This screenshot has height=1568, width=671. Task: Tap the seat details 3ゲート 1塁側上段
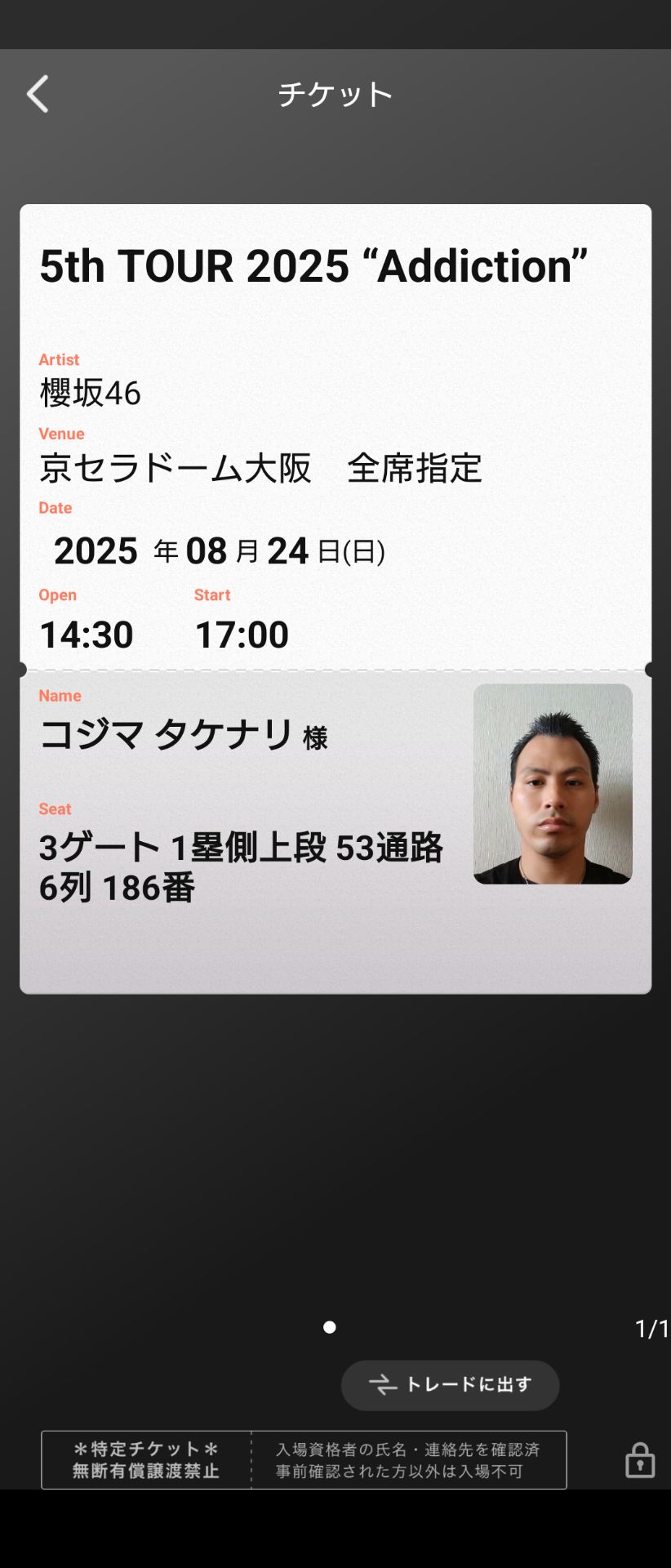(242, 849)
